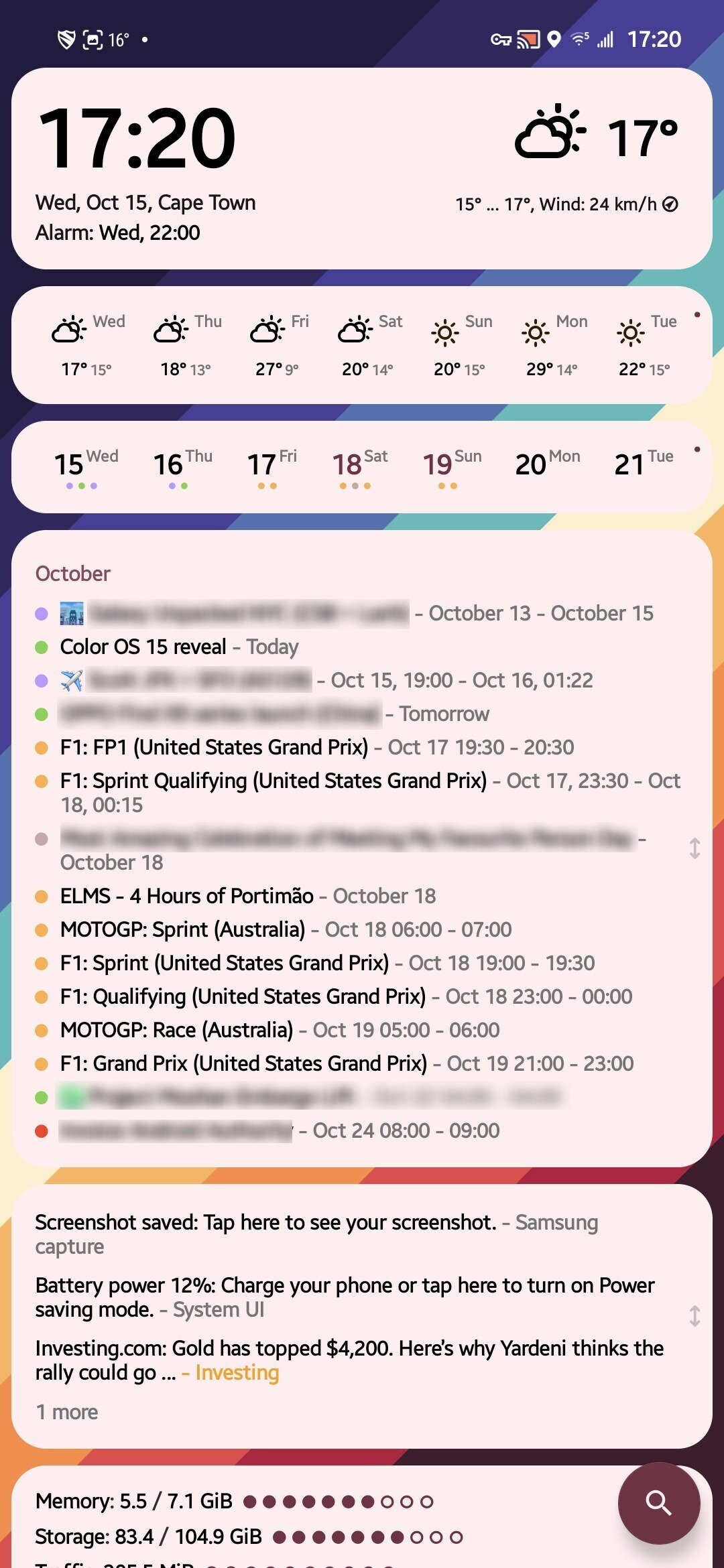Expand the calendar events widget

pos(695,848)
